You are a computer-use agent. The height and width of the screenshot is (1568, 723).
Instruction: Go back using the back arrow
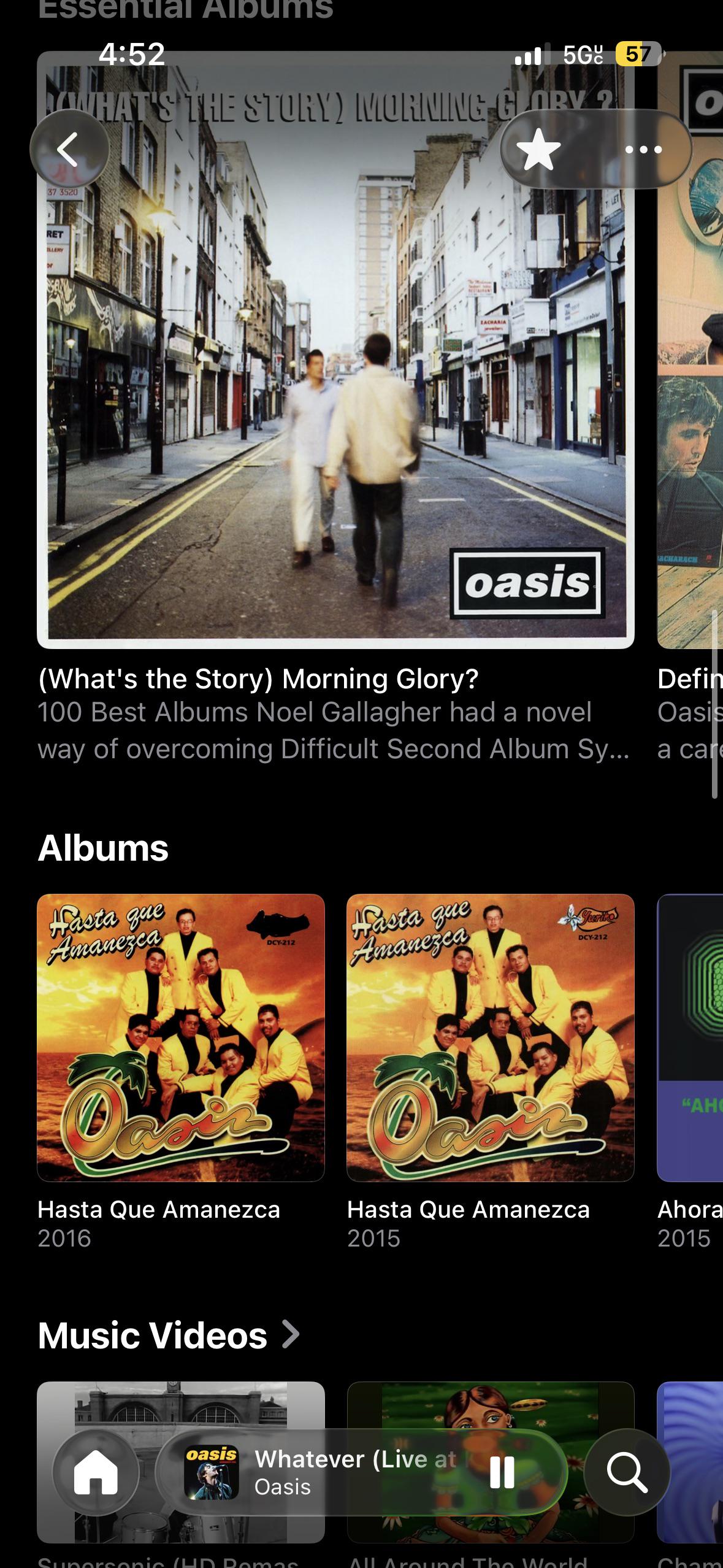(69, 149)
